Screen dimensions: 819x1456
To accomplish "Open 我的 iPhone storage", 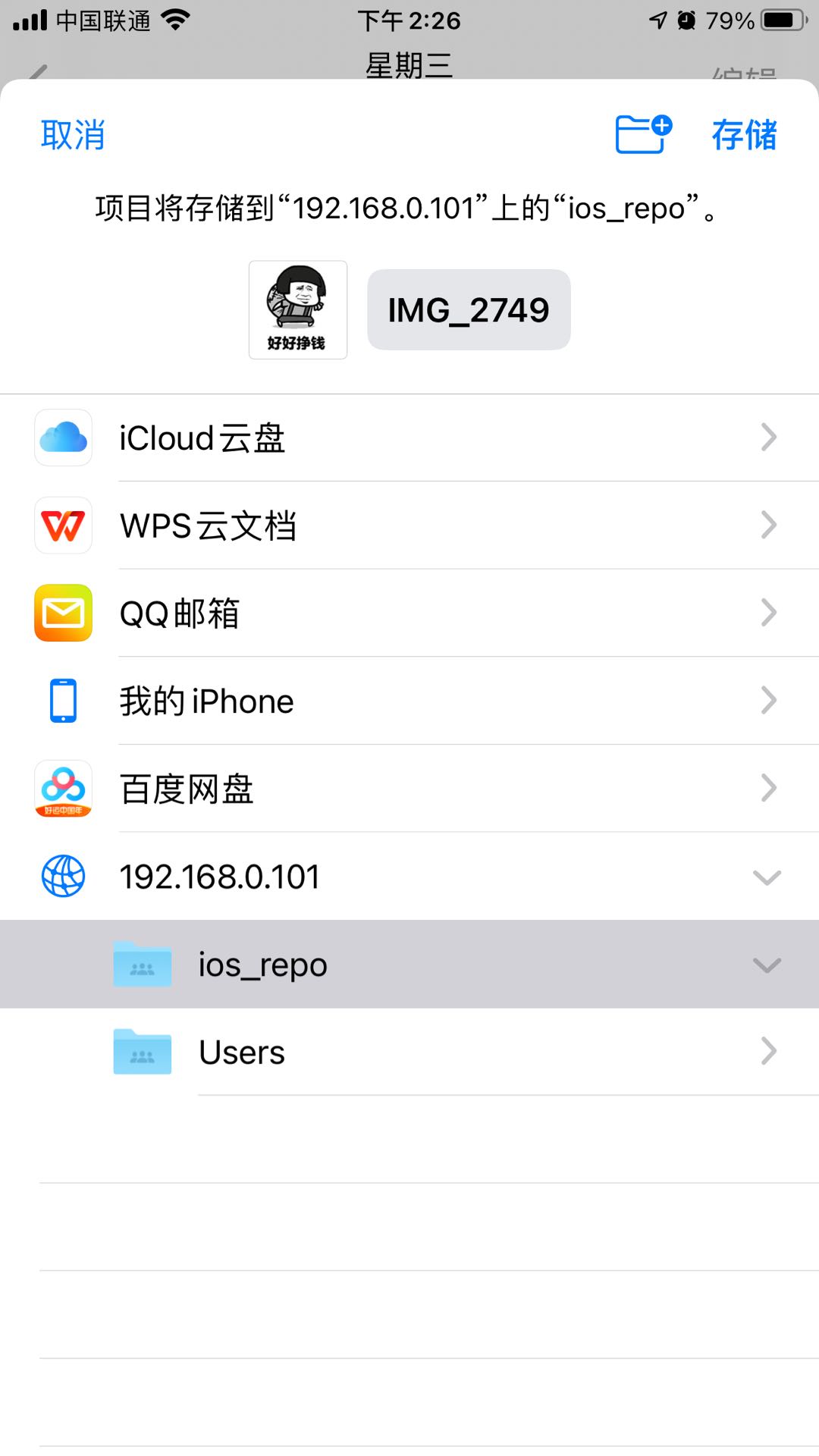I will pyautogui.click(x=409, y=701).
